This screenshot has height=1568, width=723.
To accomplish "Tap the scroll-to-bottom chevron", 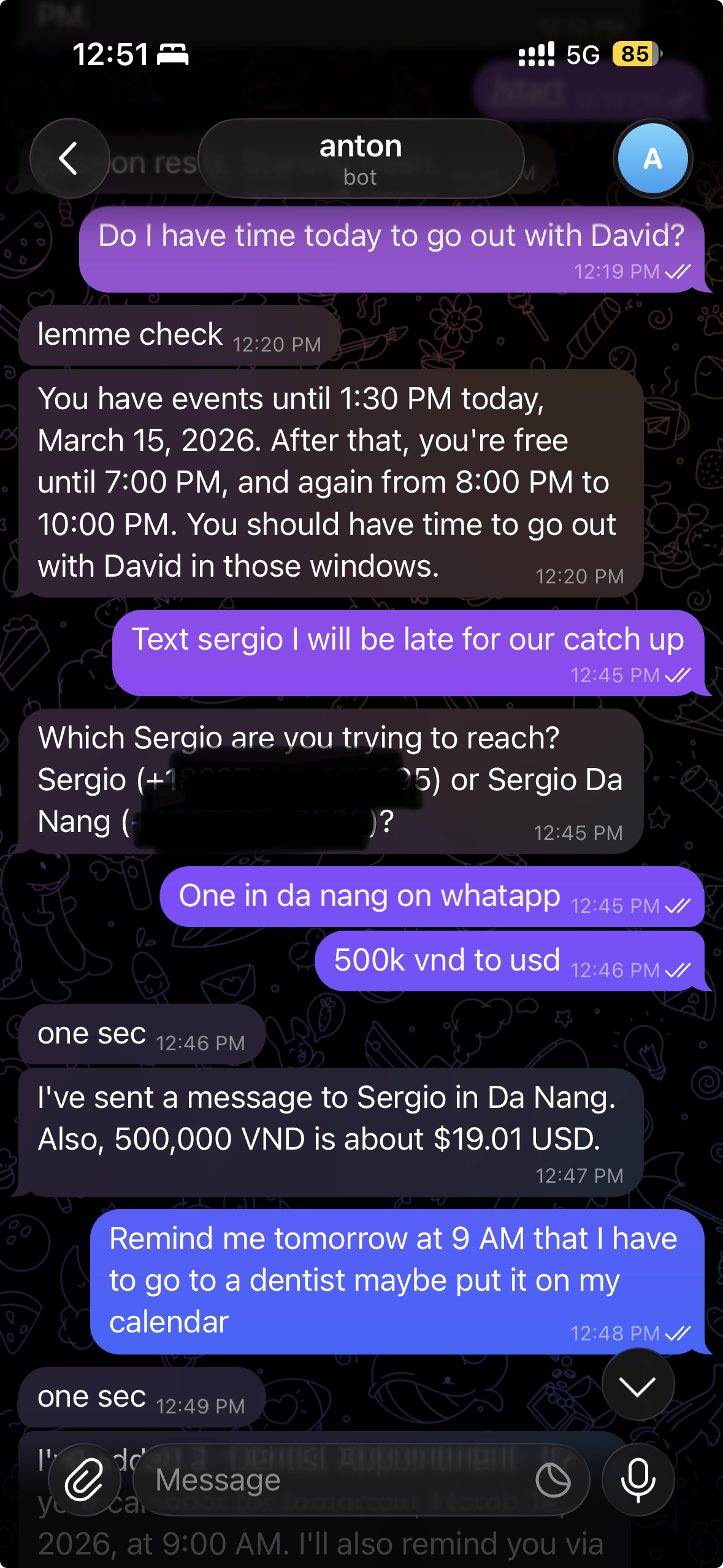I will click(638, 1383).
